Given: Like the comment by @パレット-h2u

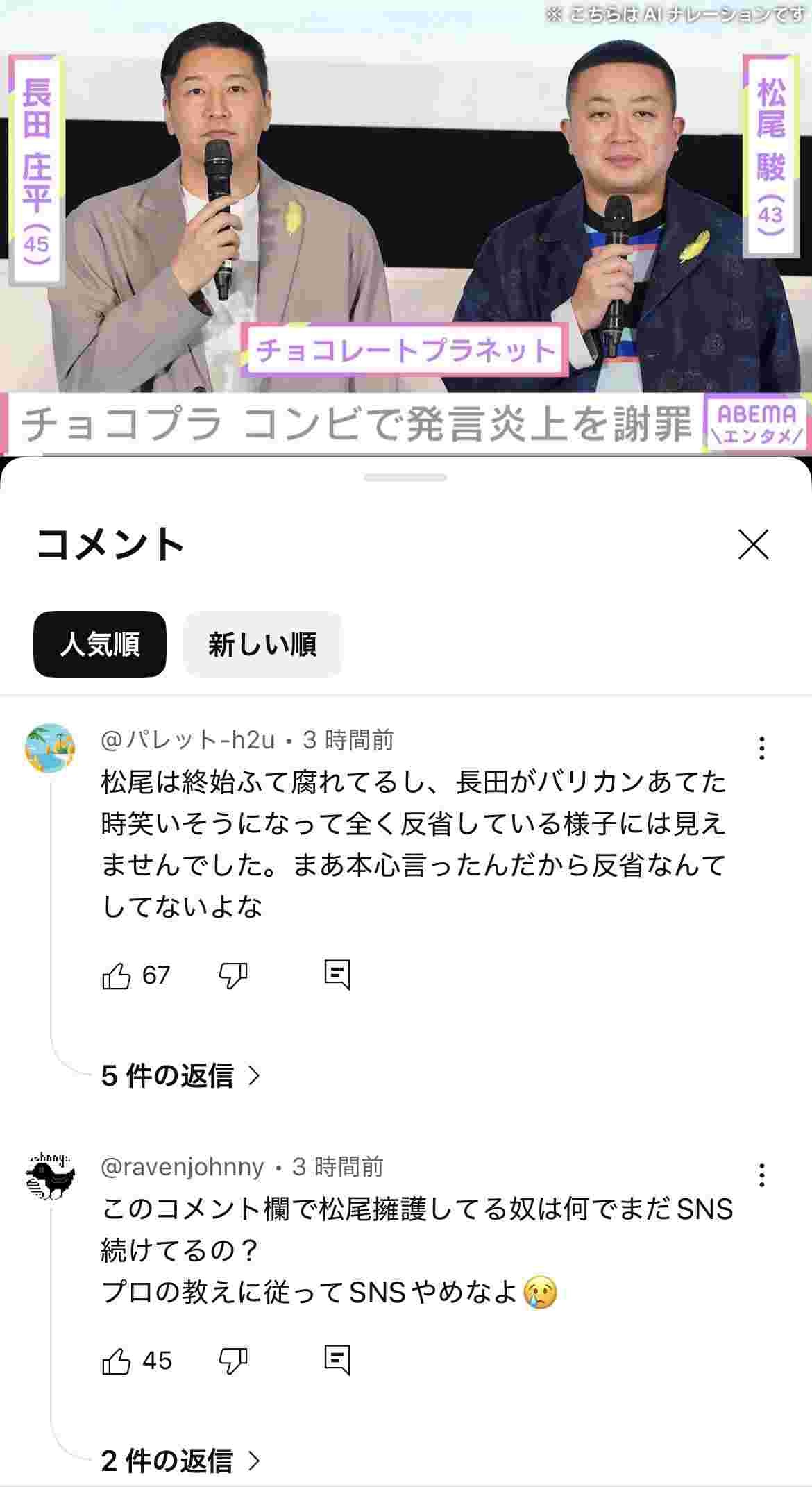Looking at the screenshot, I should 116,975.
